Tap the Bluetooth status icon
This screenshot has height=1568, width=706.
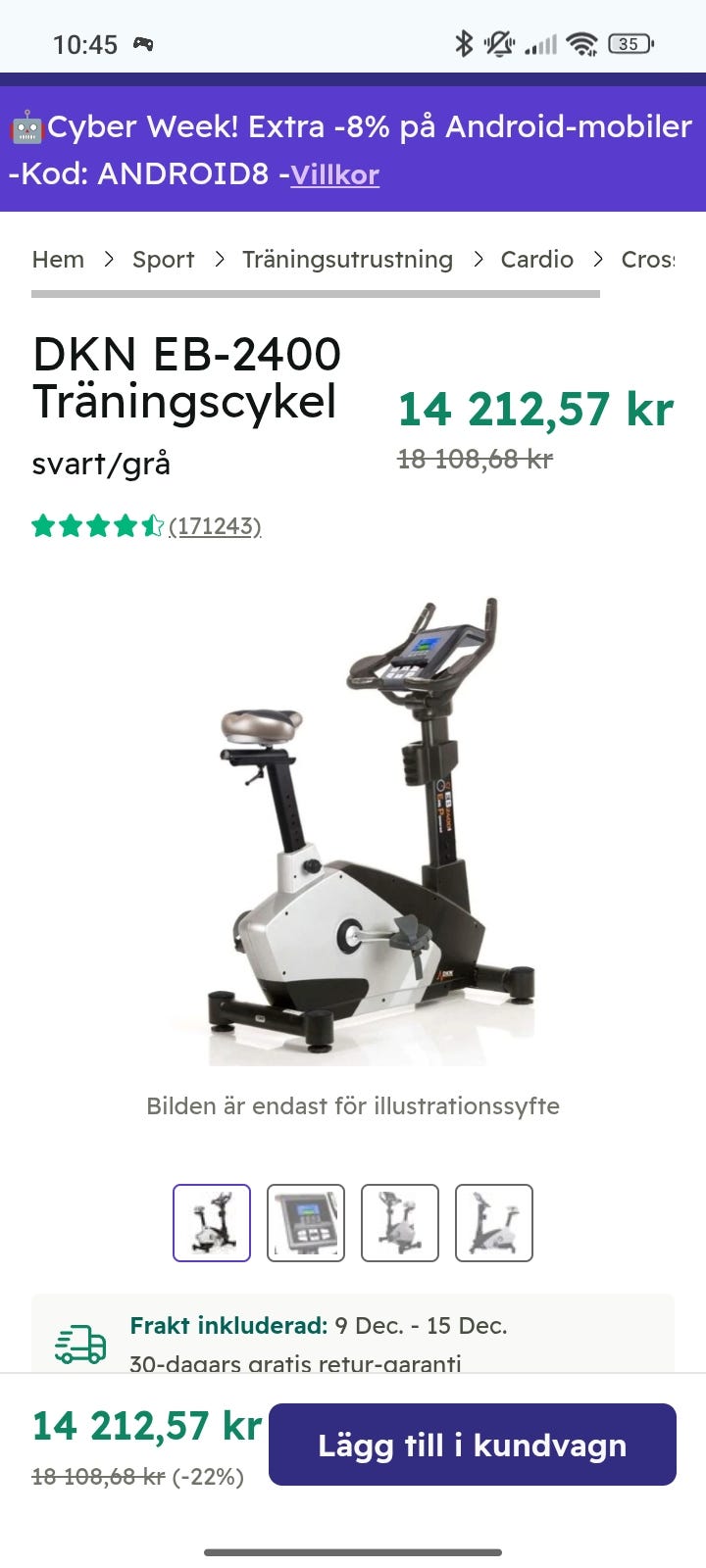[x=464, y=43]
